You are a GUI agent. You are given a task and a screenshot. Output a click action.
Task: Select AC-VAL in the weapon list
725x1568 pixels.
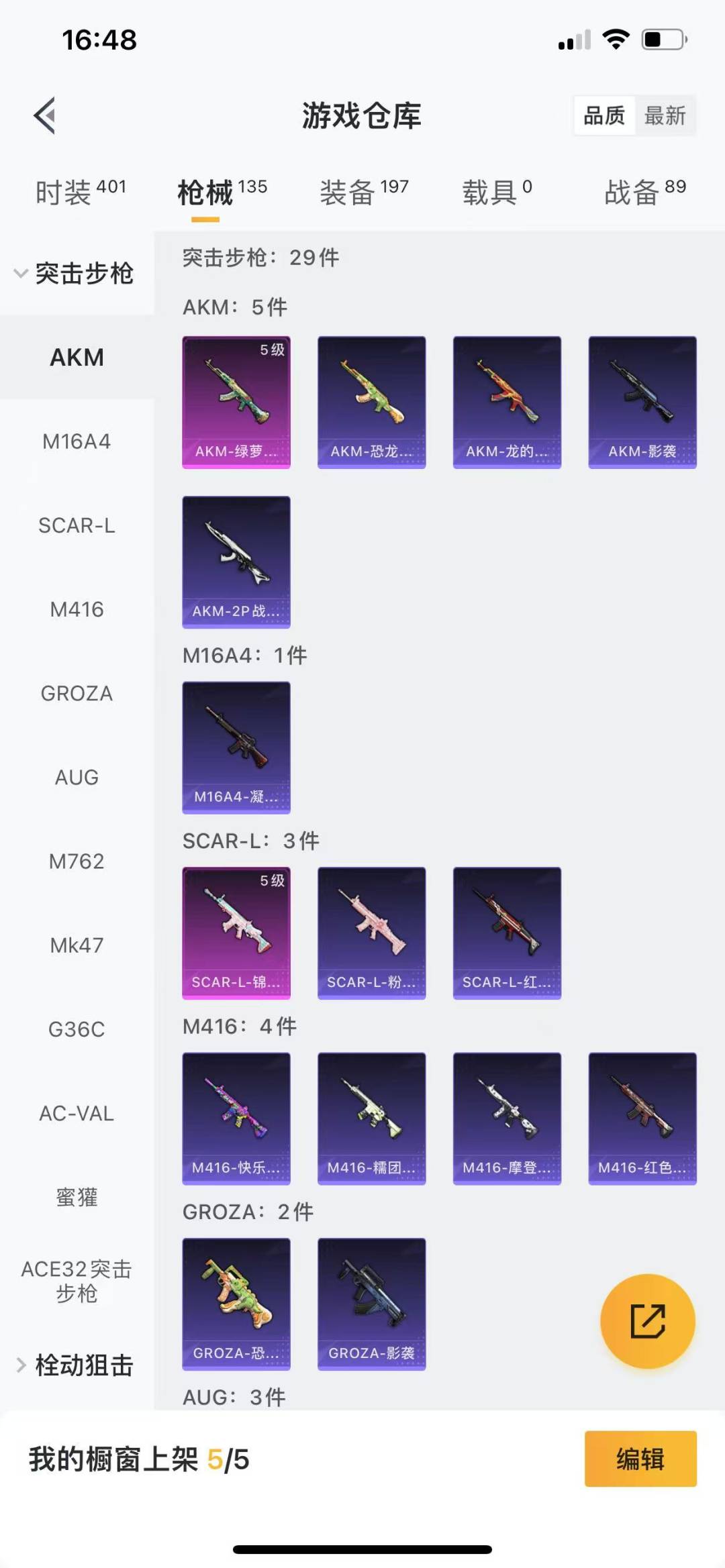[x=77, y=1113]
